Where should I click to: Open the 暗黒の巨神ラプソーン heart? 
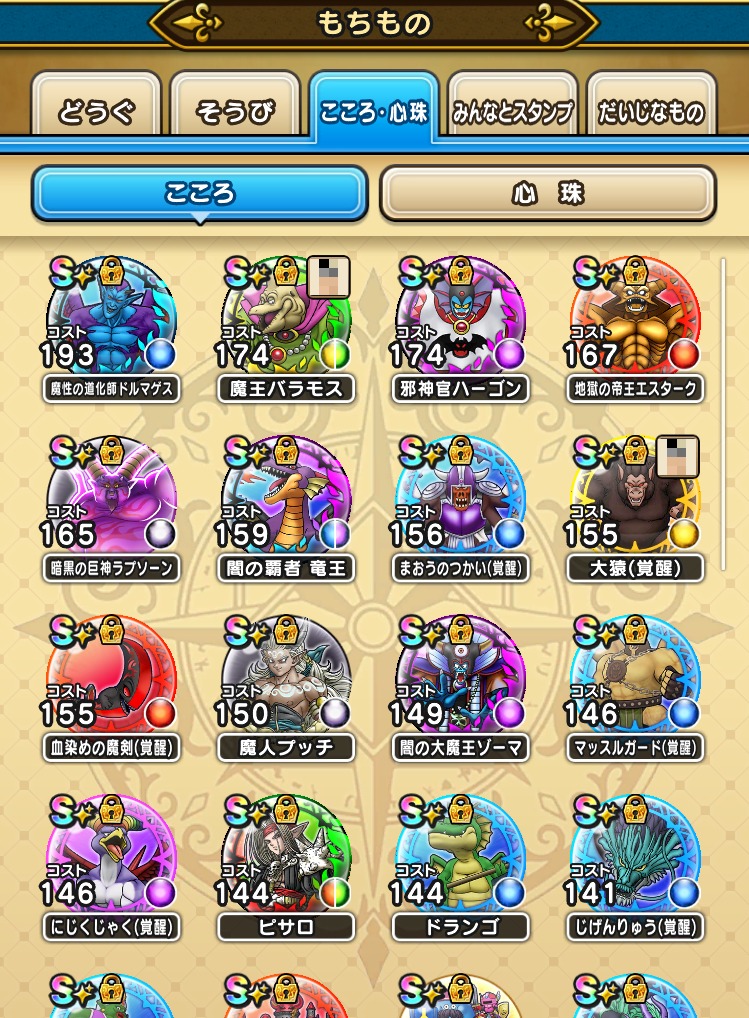tap(112, 505)
